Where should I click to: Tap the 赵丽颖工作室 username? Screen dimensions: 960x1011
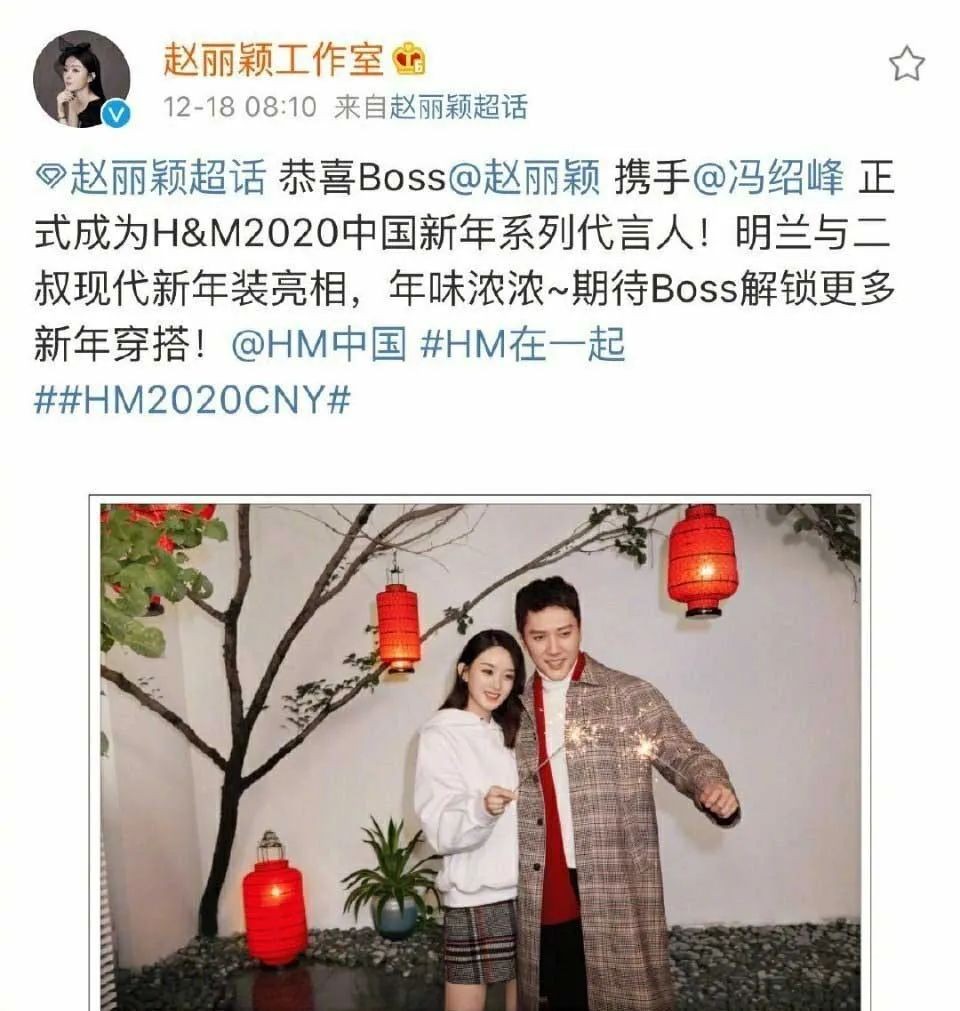273,60
